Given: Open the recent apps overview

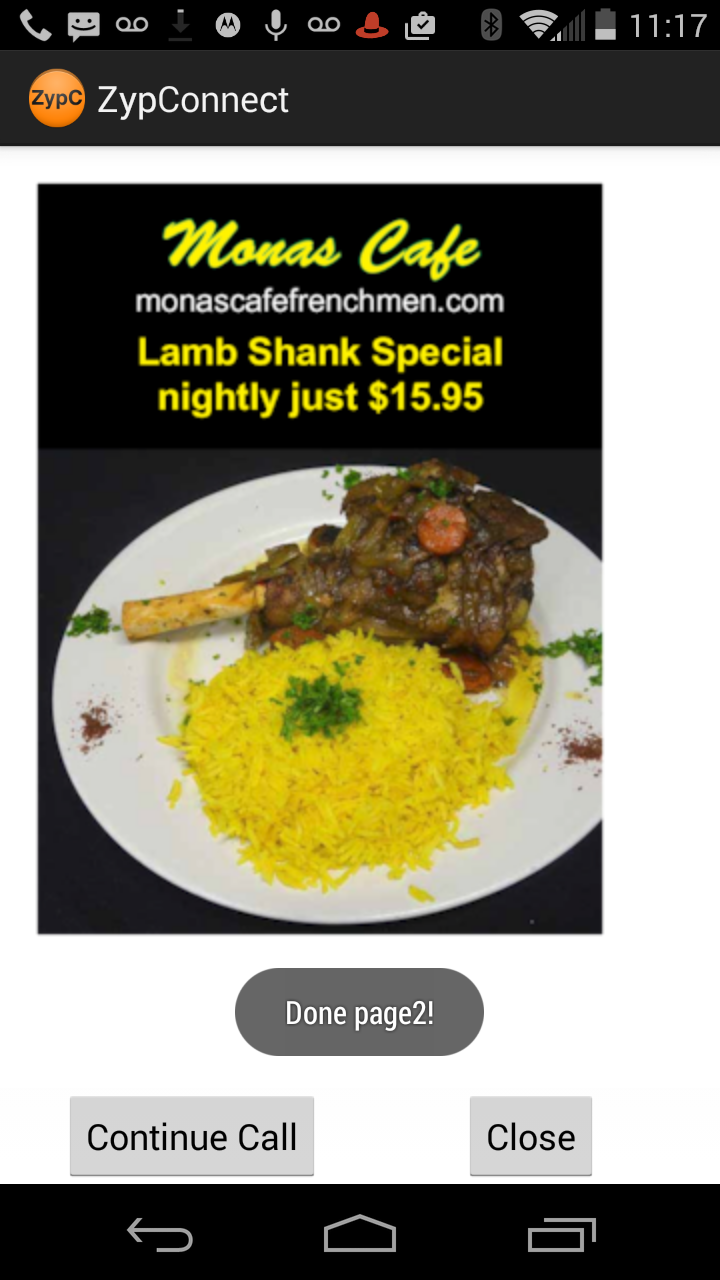Looking at the screenshot, I should 561,1234.
